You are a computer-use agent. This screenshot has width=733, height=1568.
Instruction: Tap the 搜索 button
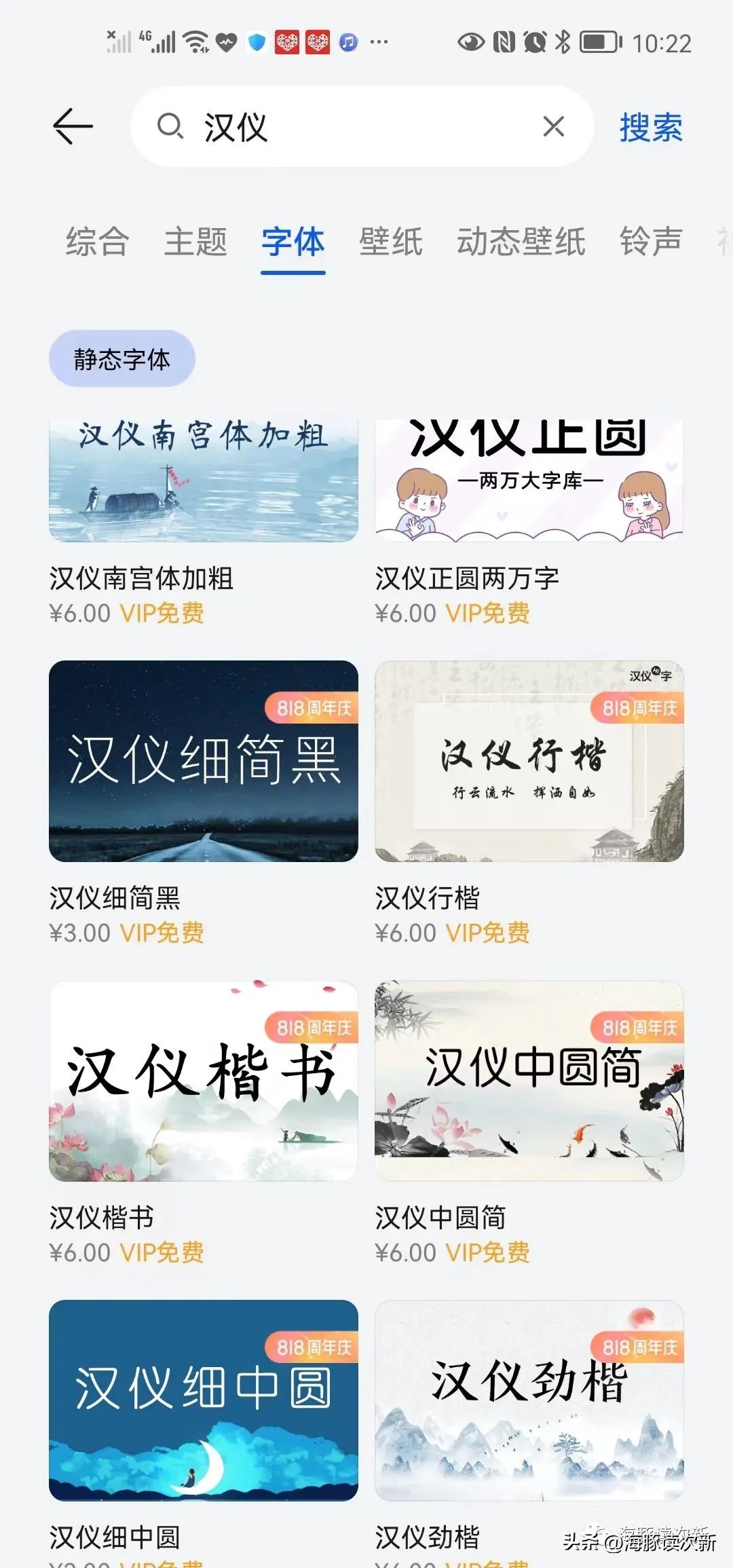pyautogui.click(x=650, y=129)
